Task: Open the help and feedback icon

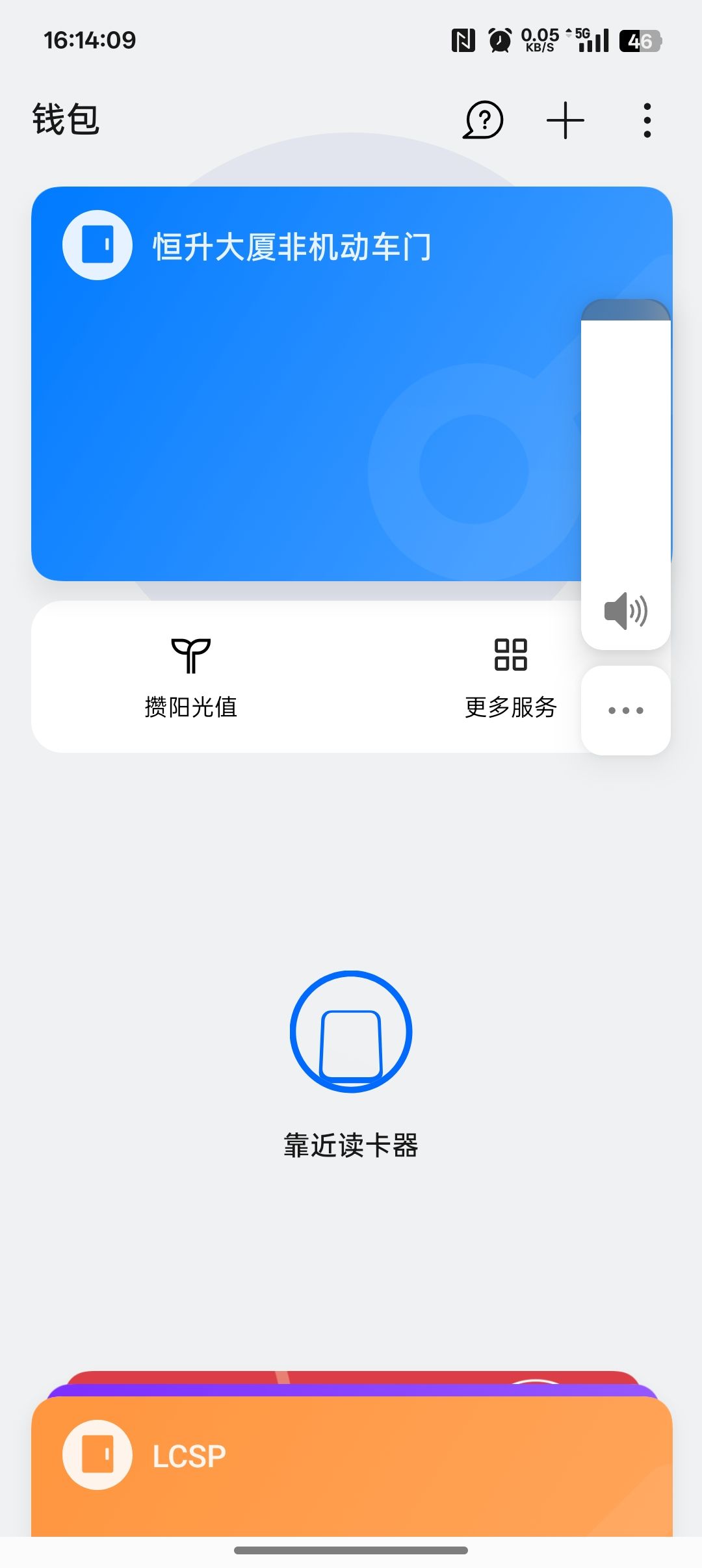Action: [483, 120]
